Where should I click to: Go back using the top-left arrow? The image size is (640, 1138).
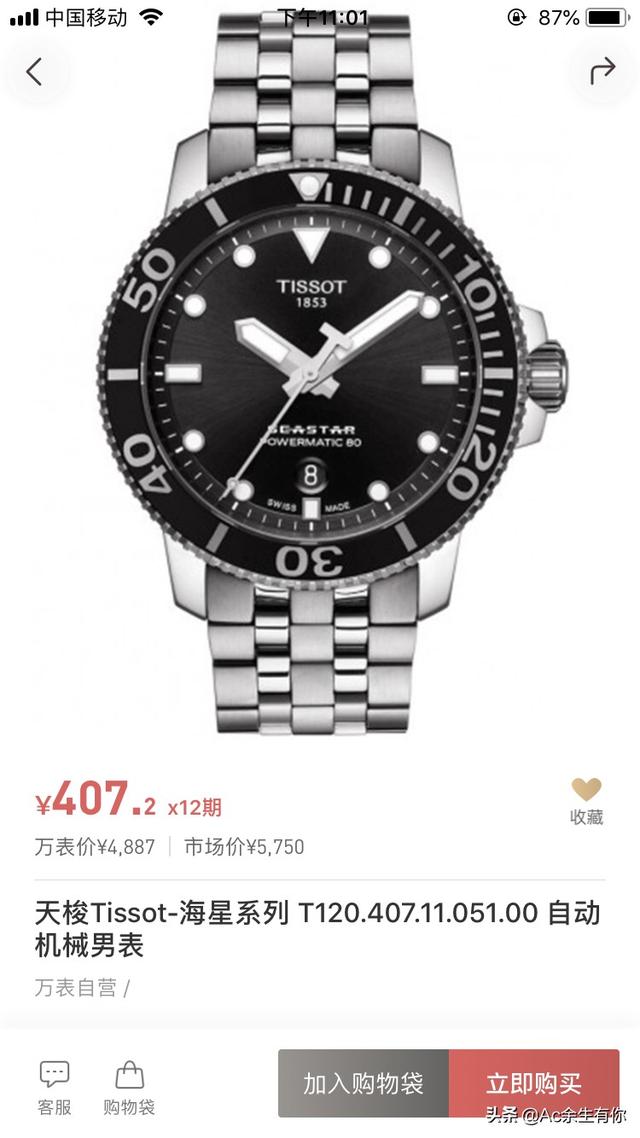(x=35, y=71)
